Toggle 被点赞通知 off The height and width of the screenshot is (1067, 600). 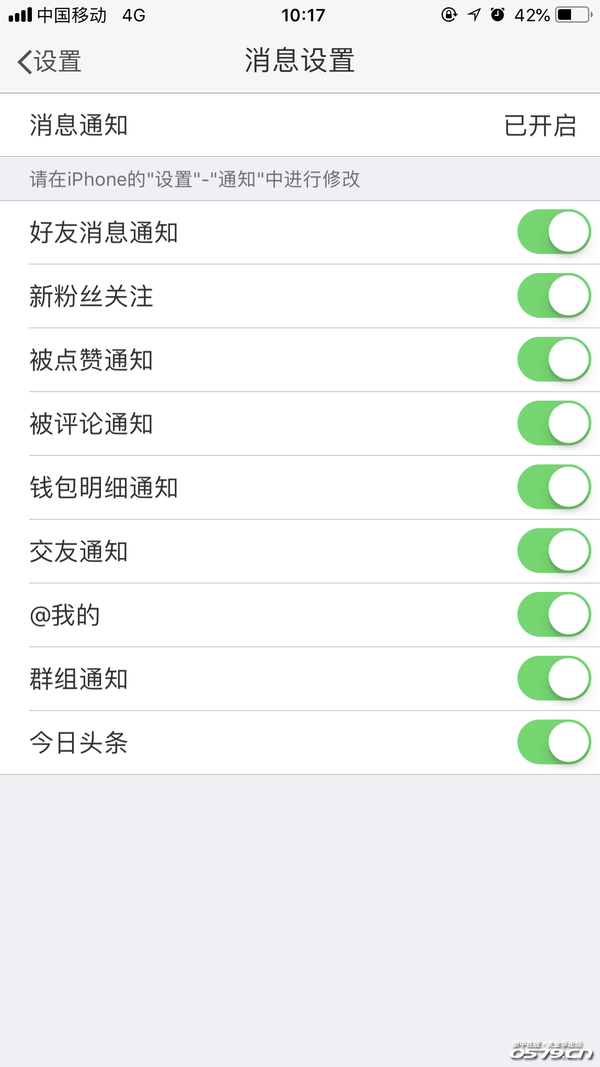click(553, 360)
